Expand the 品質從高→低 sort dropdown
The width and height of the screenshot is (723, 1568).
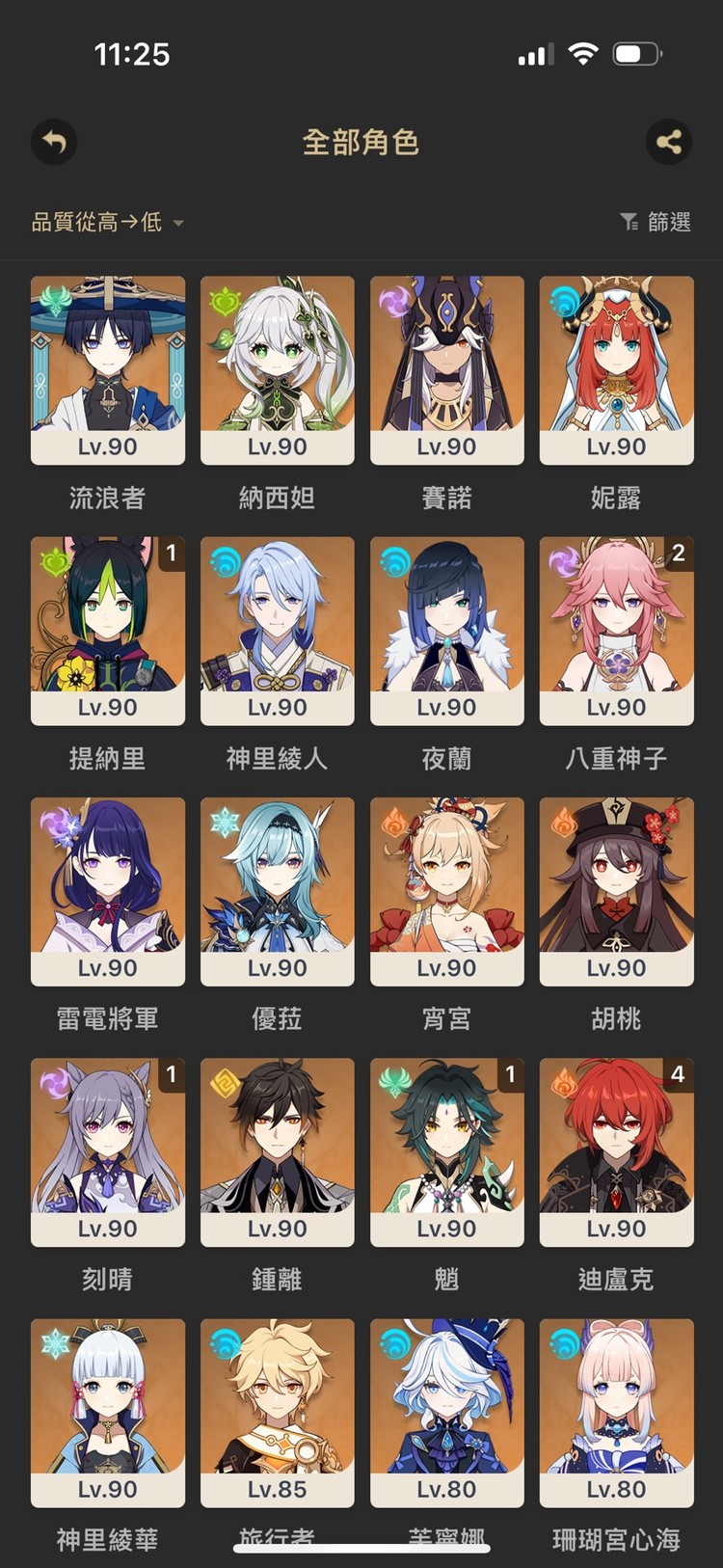tap(107, 223)
